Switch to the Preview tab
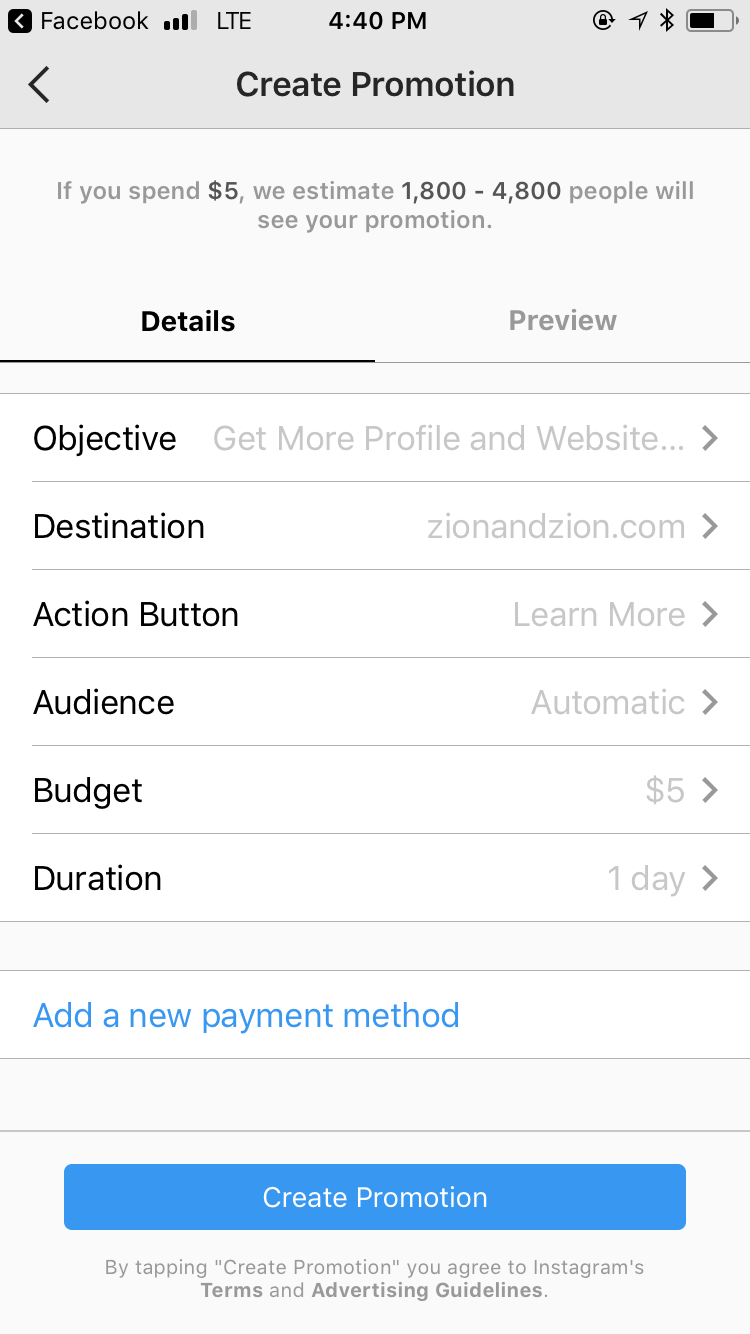Screen dimensions: 750x1334 click(562, 320)
